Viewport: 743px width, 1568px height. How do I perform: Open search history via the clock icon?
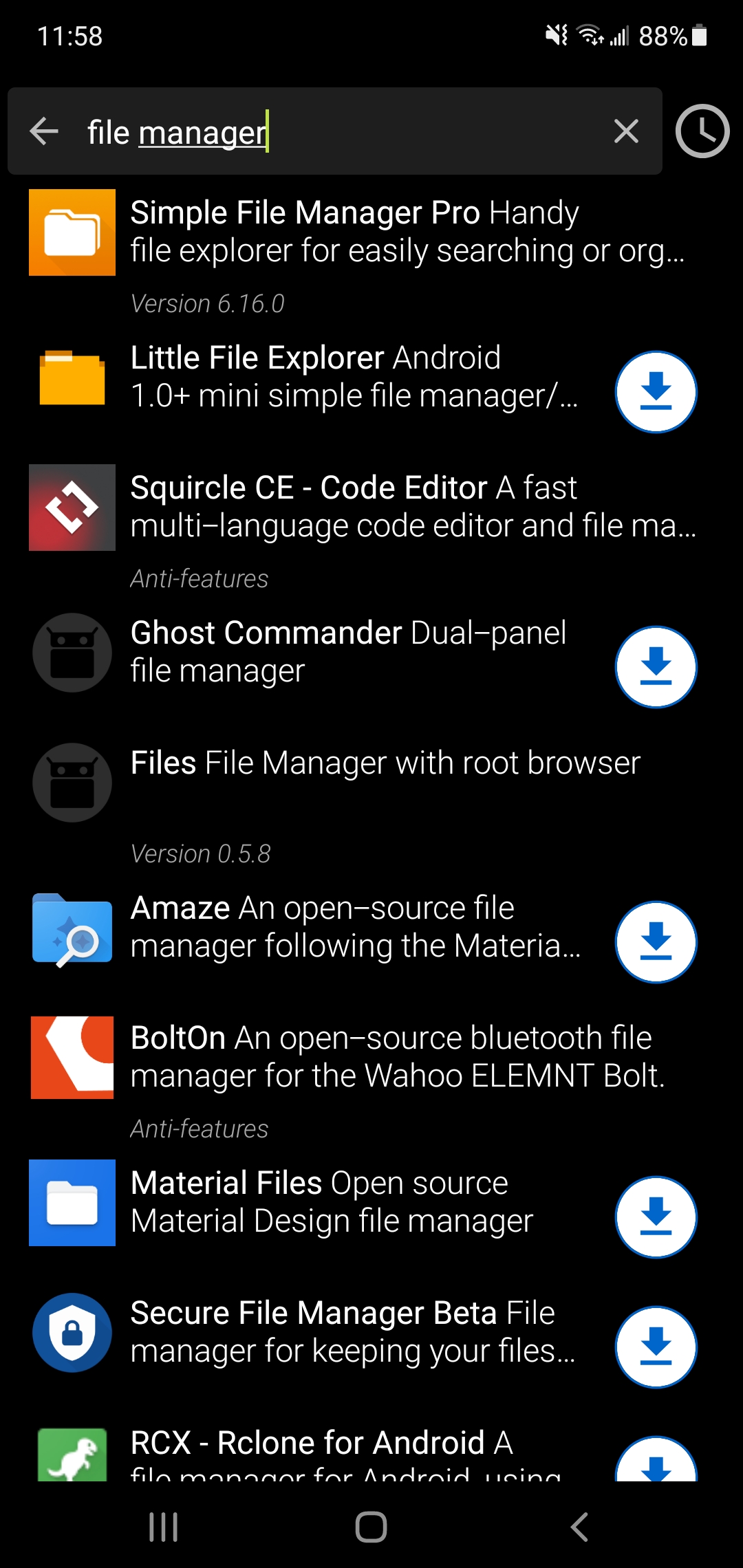coord(702,131)
